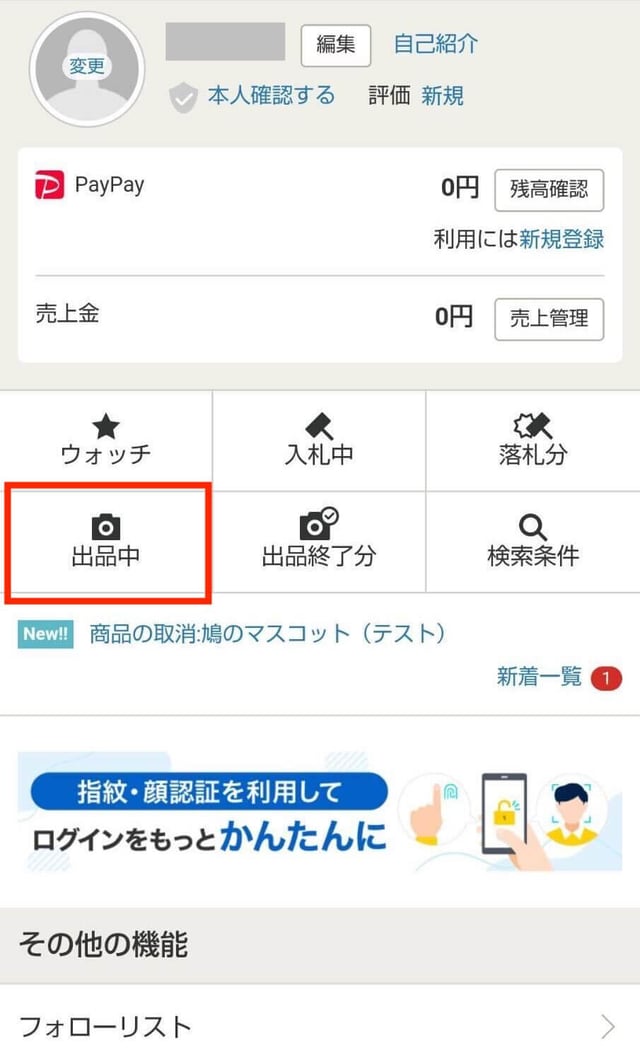
Task: View 出品終了分 ended listings
Action: tap(319, 543)
